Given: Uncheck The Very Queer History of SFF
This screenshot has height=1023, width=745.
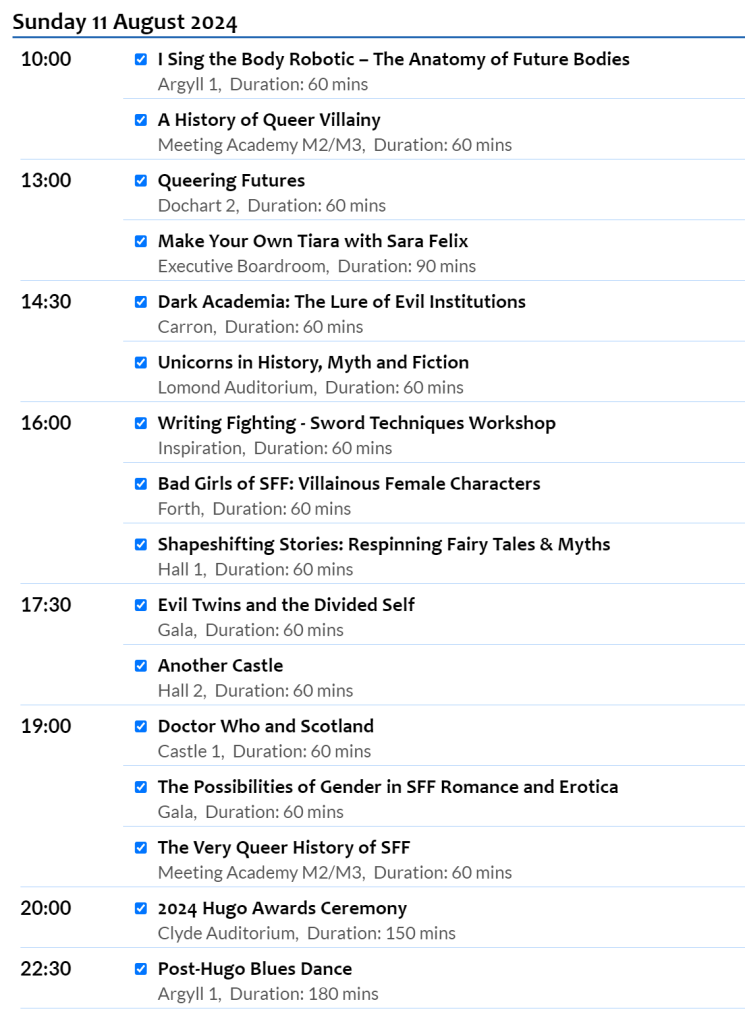Looking at the screenshot, I should (x=141, y=848).
